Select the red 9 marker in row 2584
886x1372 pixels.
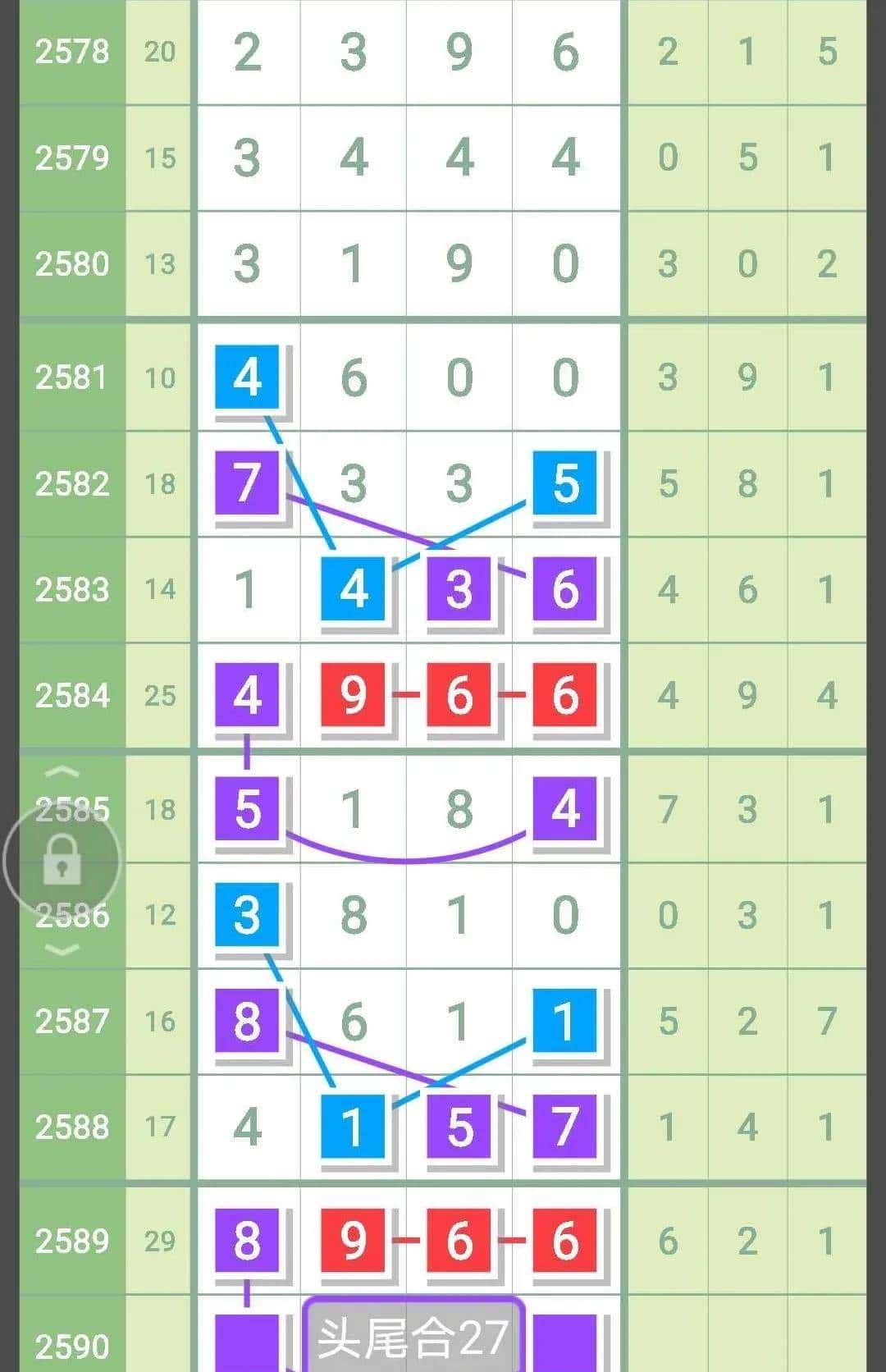353,697
